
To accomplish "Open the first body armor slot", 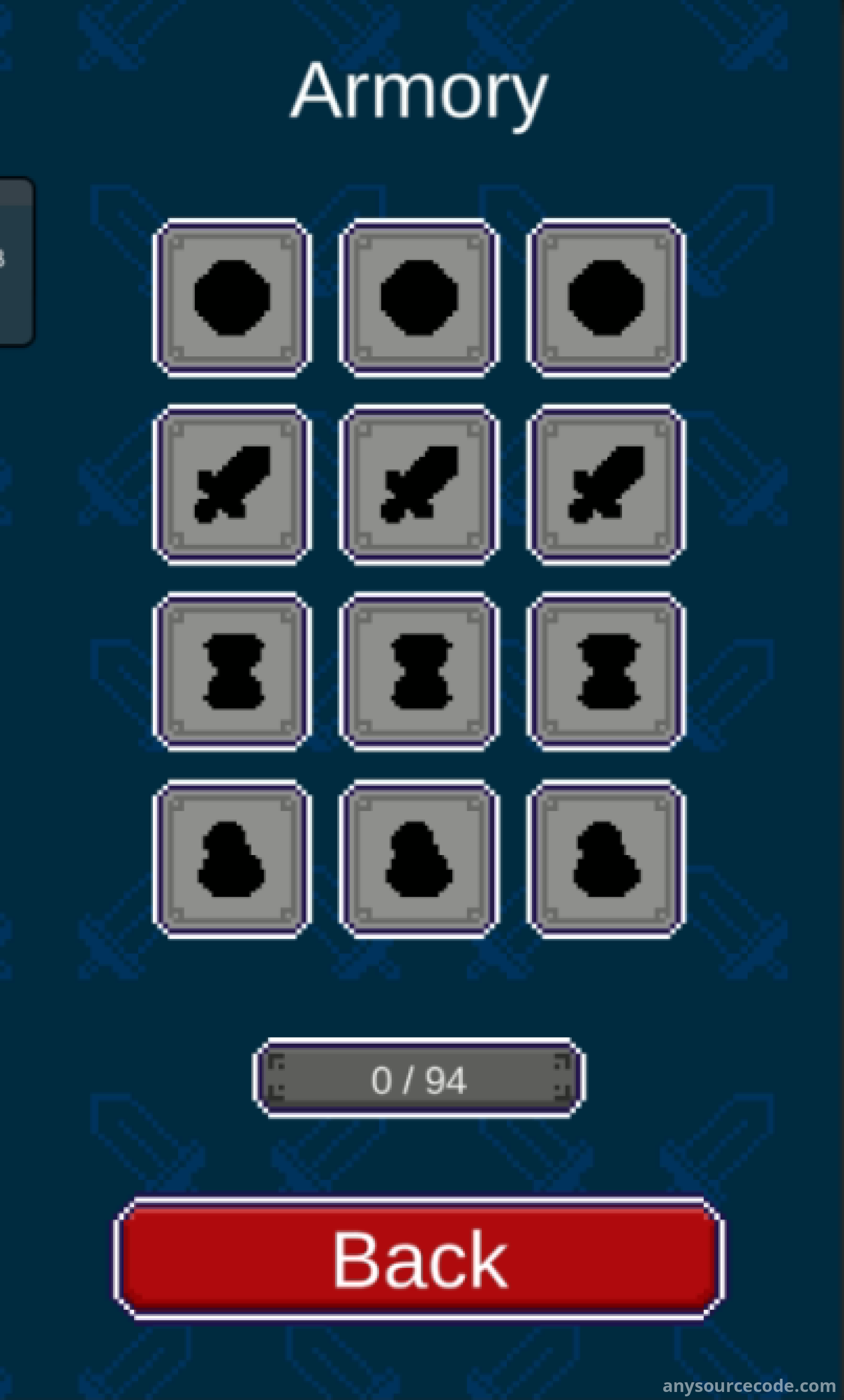I will pos(232,672).
